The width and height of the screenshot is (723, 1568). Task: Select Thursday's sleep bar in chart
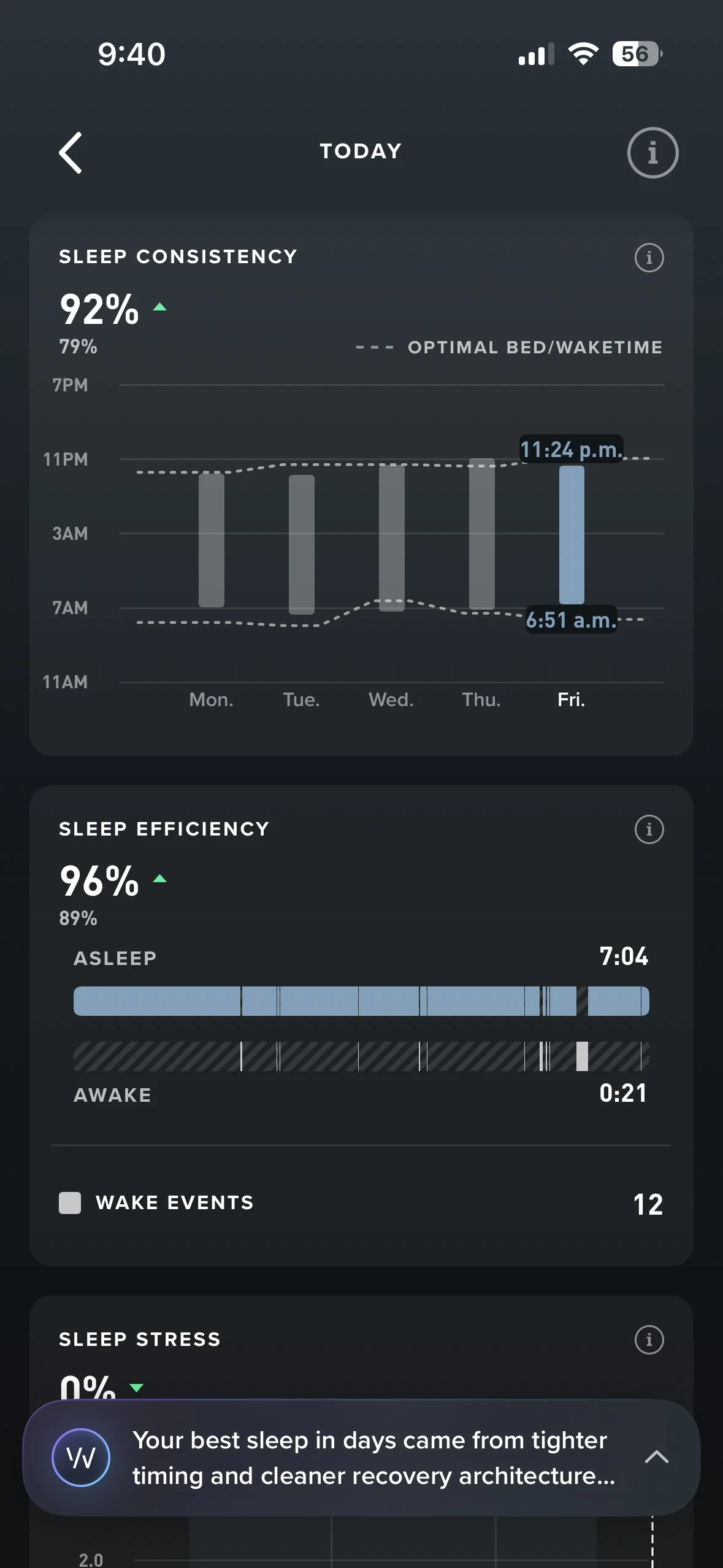pyautogui.click(x=482, y=534)
